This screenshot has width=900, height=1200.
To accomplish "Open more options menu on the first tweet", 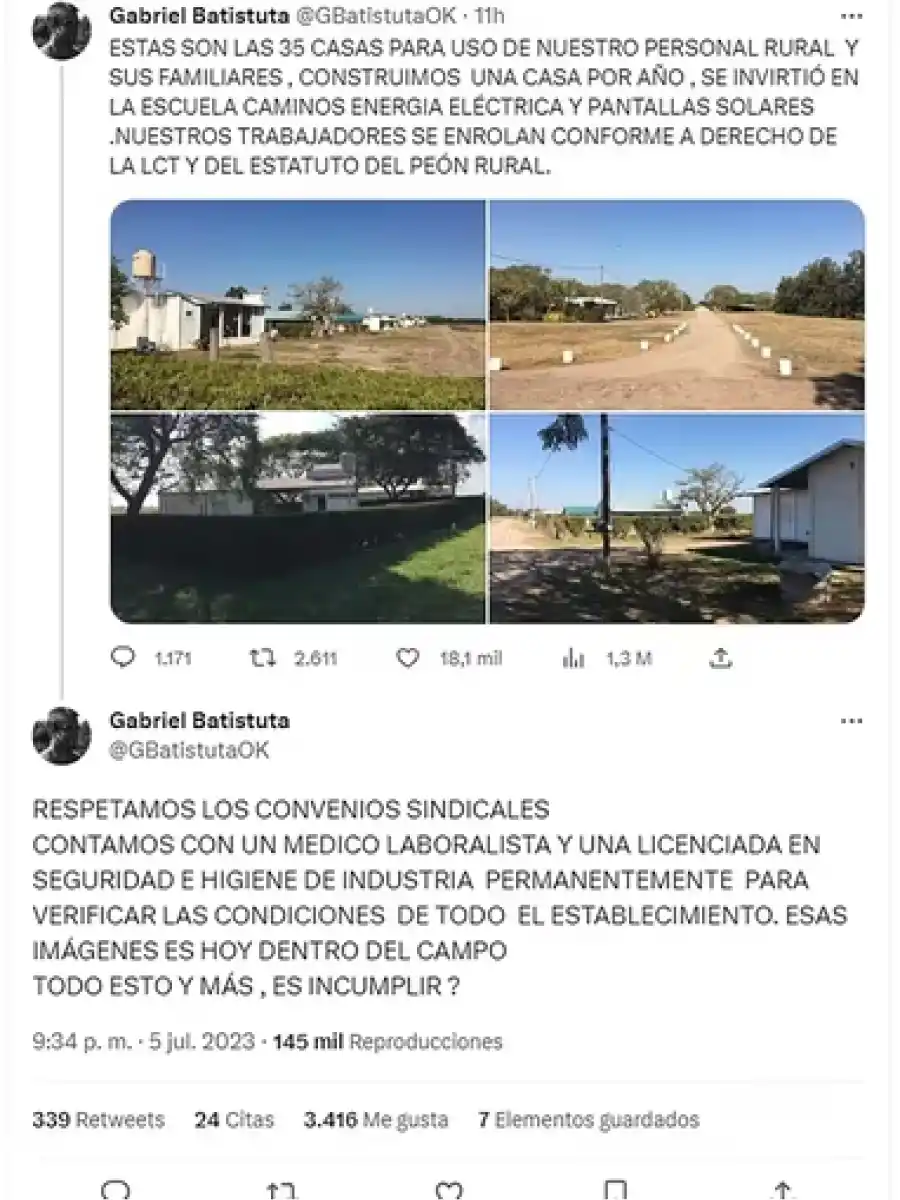I will (851, 15).
